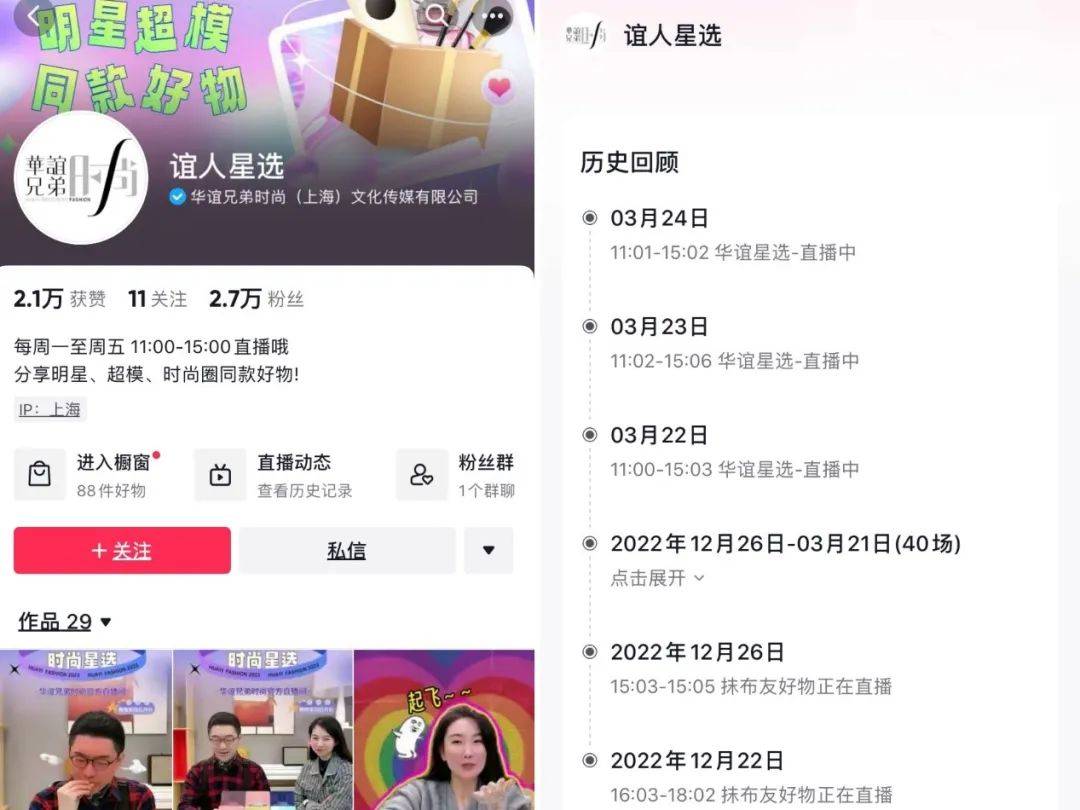Open the three-dot overflow menu
The image size is (1080, 810).
click(494, 17)
